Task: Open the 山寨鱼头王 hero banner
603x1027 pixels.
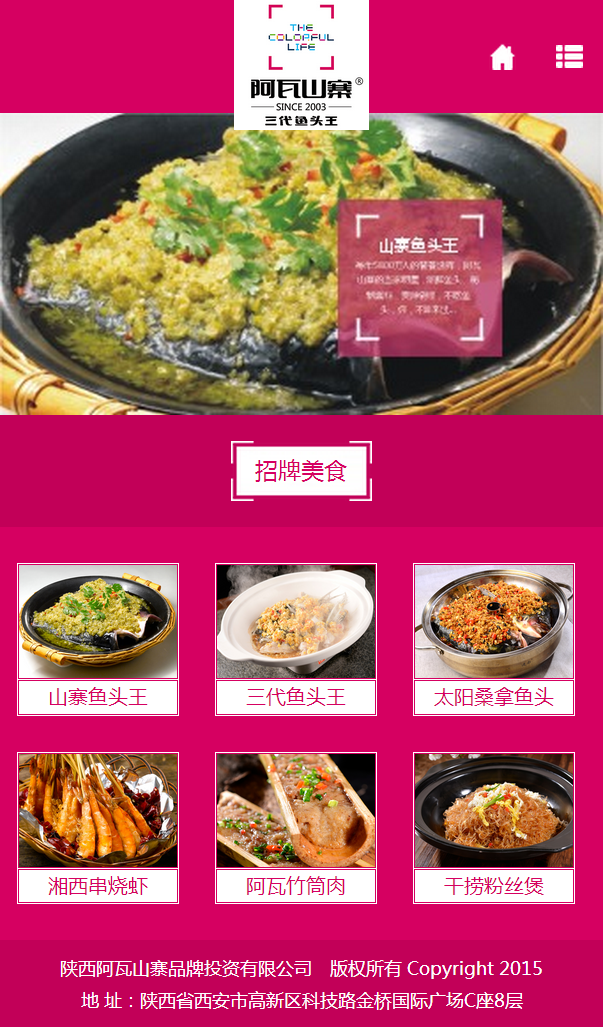Action: pos(301,264)
